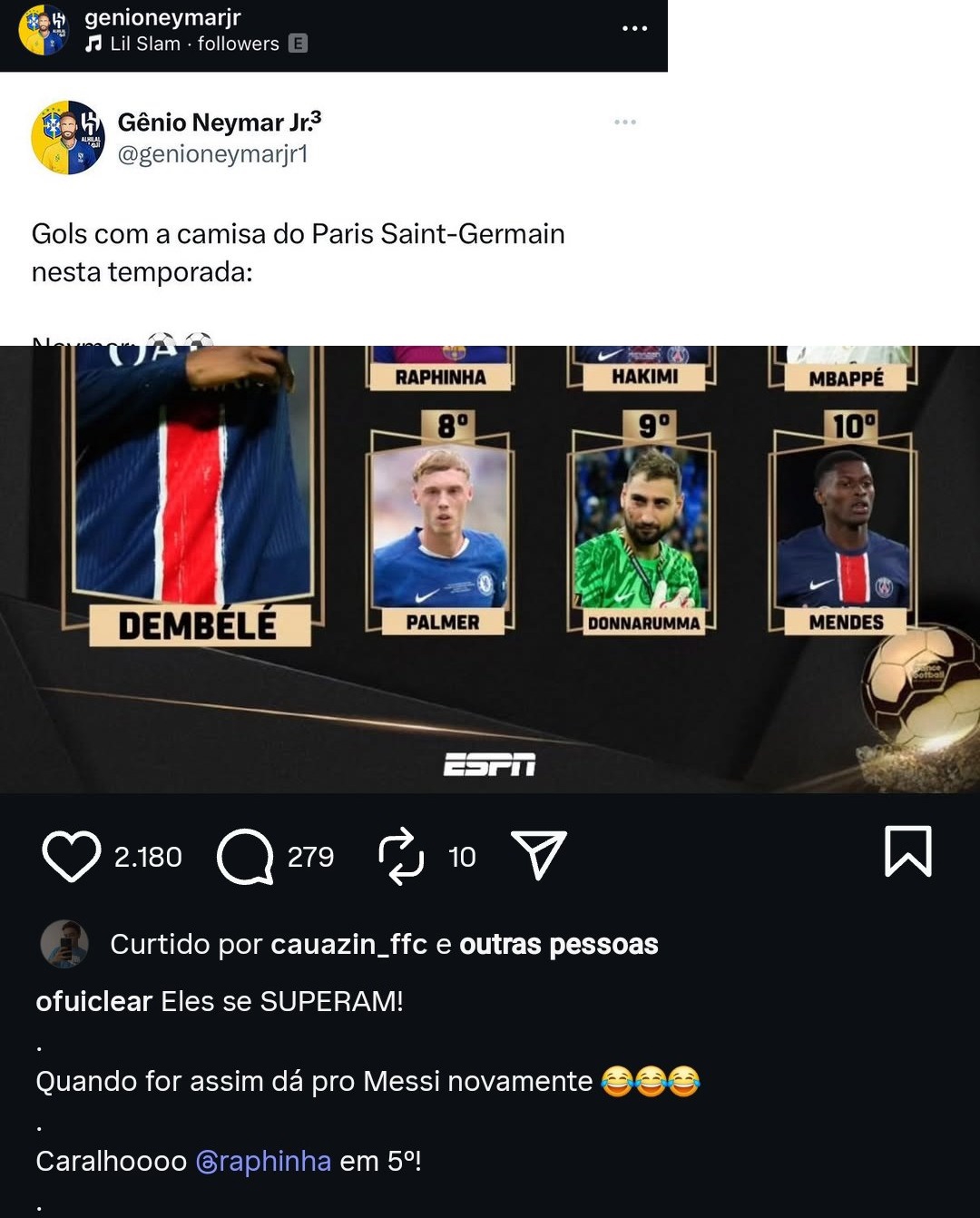This screenshot has height=1218, width=980.
Task: Share post via paper plane icon
Action: 539,855
